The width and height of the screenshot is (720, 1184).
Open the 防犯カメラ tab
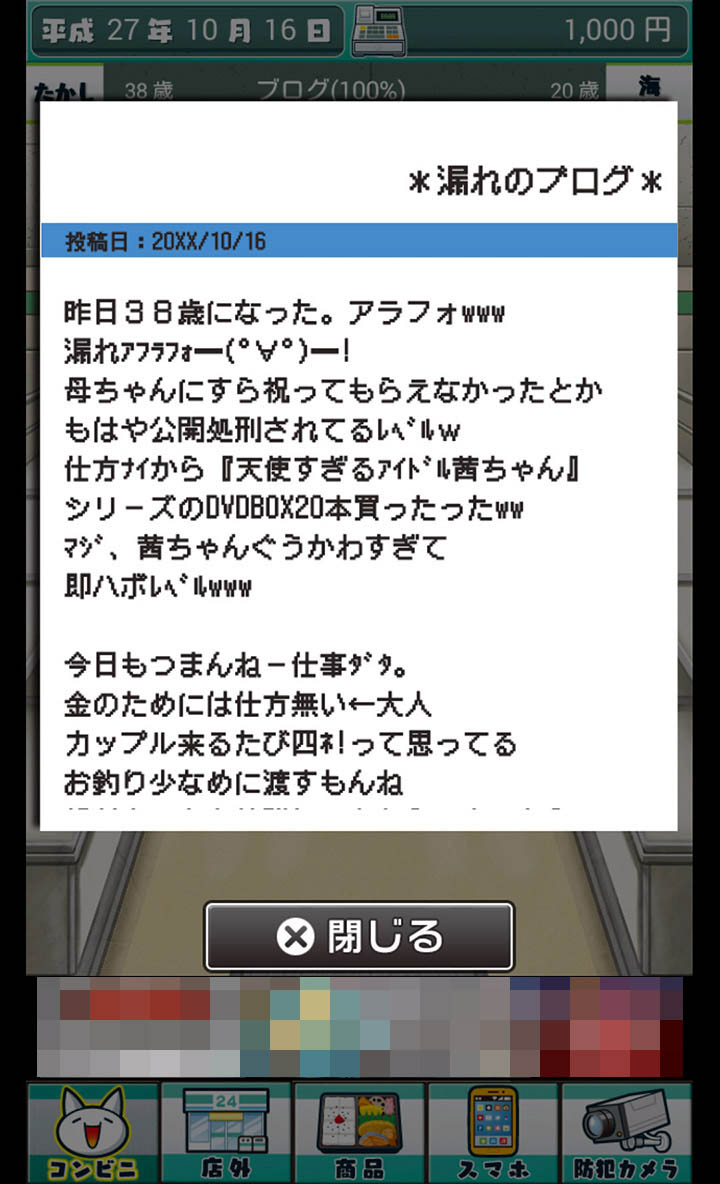[626, 1132]
